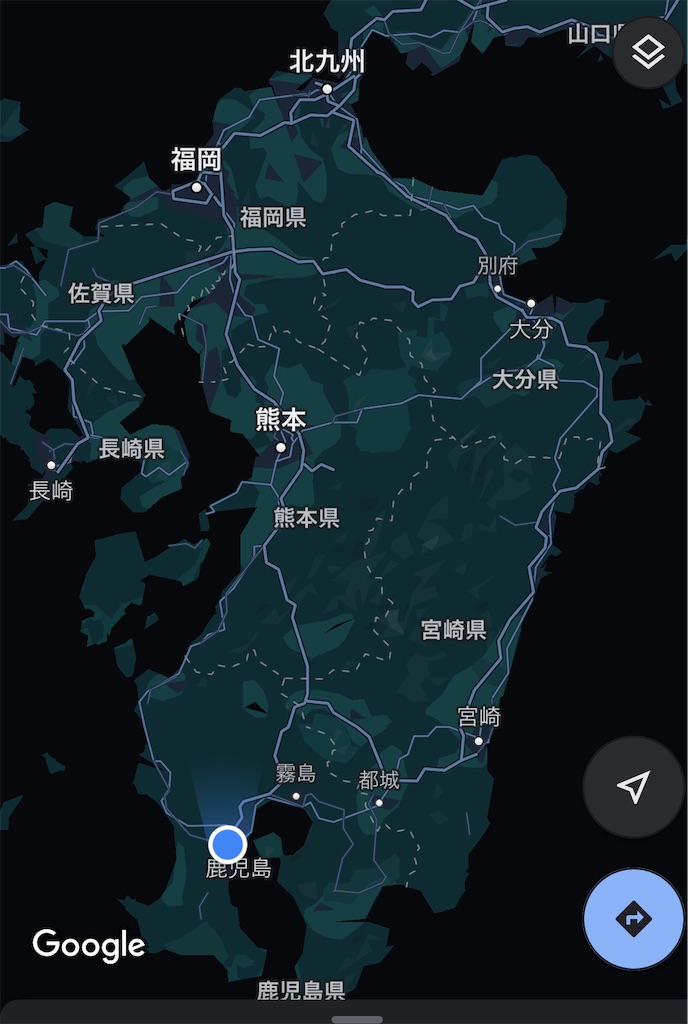Select the 大分 city label
Viewport: 688px width, 1024px height.
(x=530, y=328)
